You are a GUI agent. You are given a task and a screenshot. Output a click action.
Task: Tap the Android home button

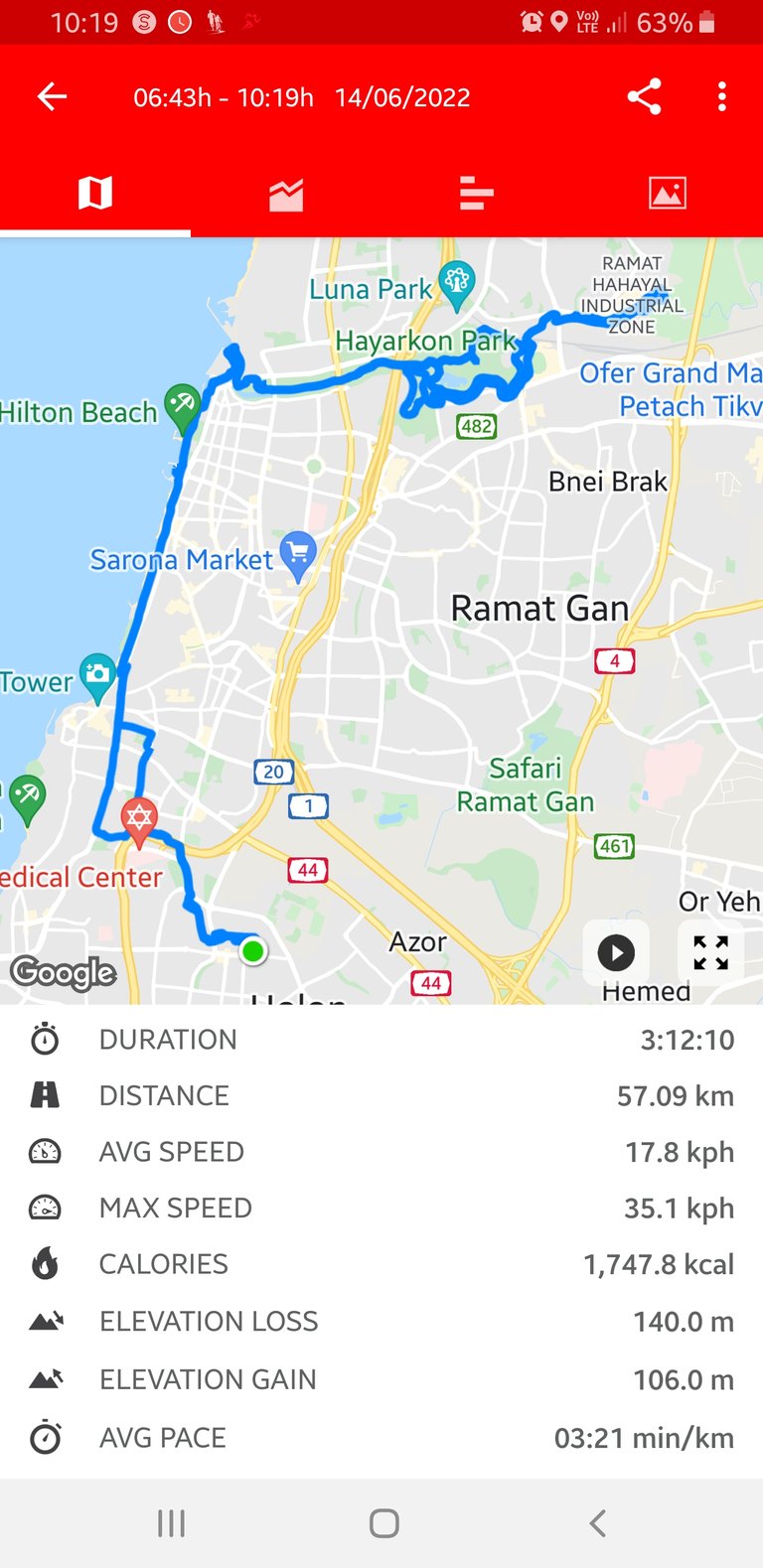(383, 1523)
